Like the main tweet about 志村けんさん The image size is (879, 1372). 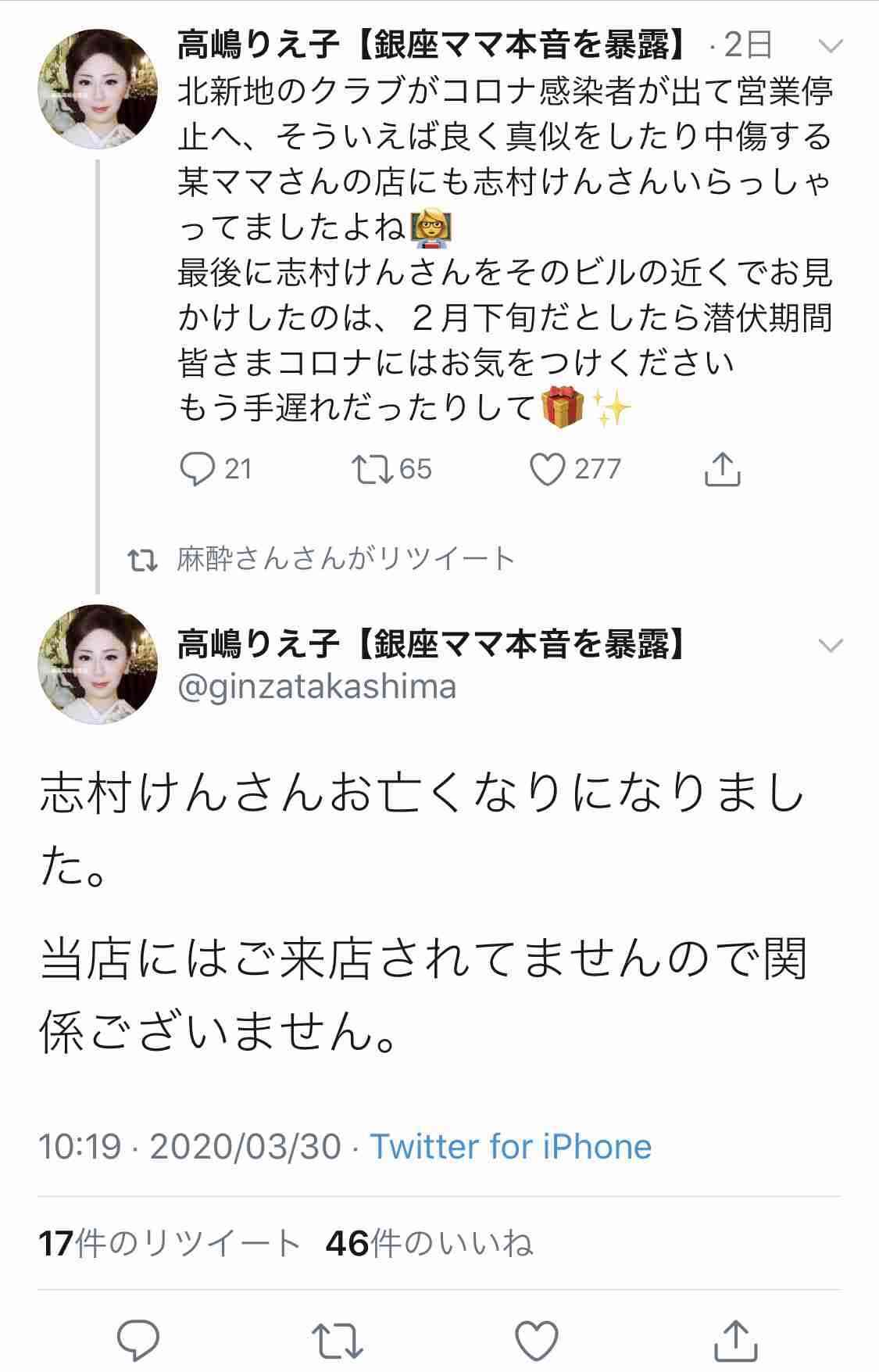coord(538,1340)
